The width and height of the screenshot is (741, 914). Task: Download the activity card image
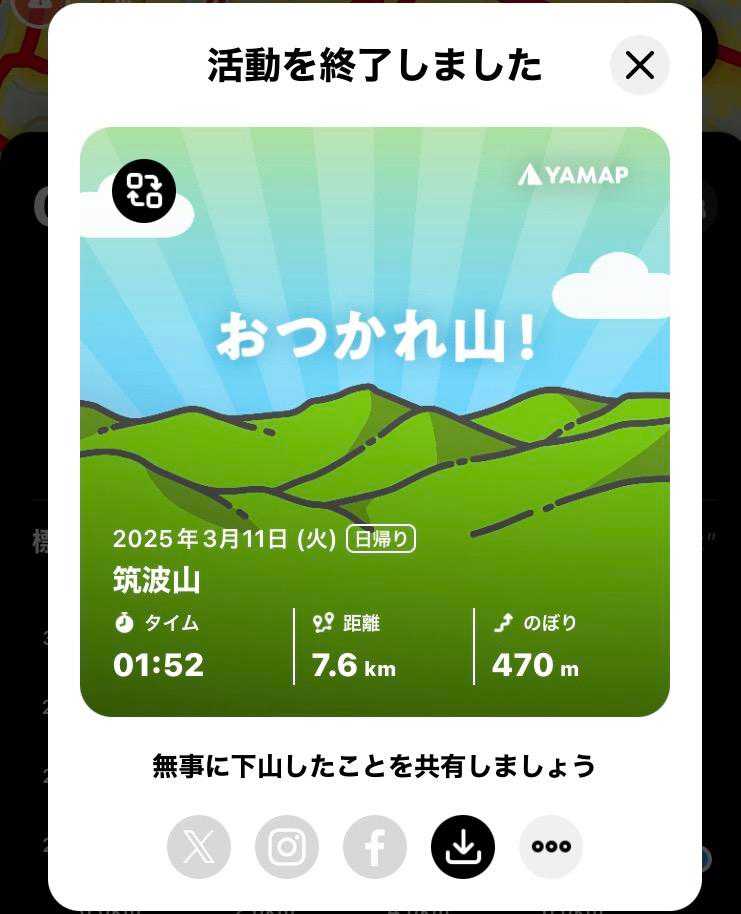(463, 847)
